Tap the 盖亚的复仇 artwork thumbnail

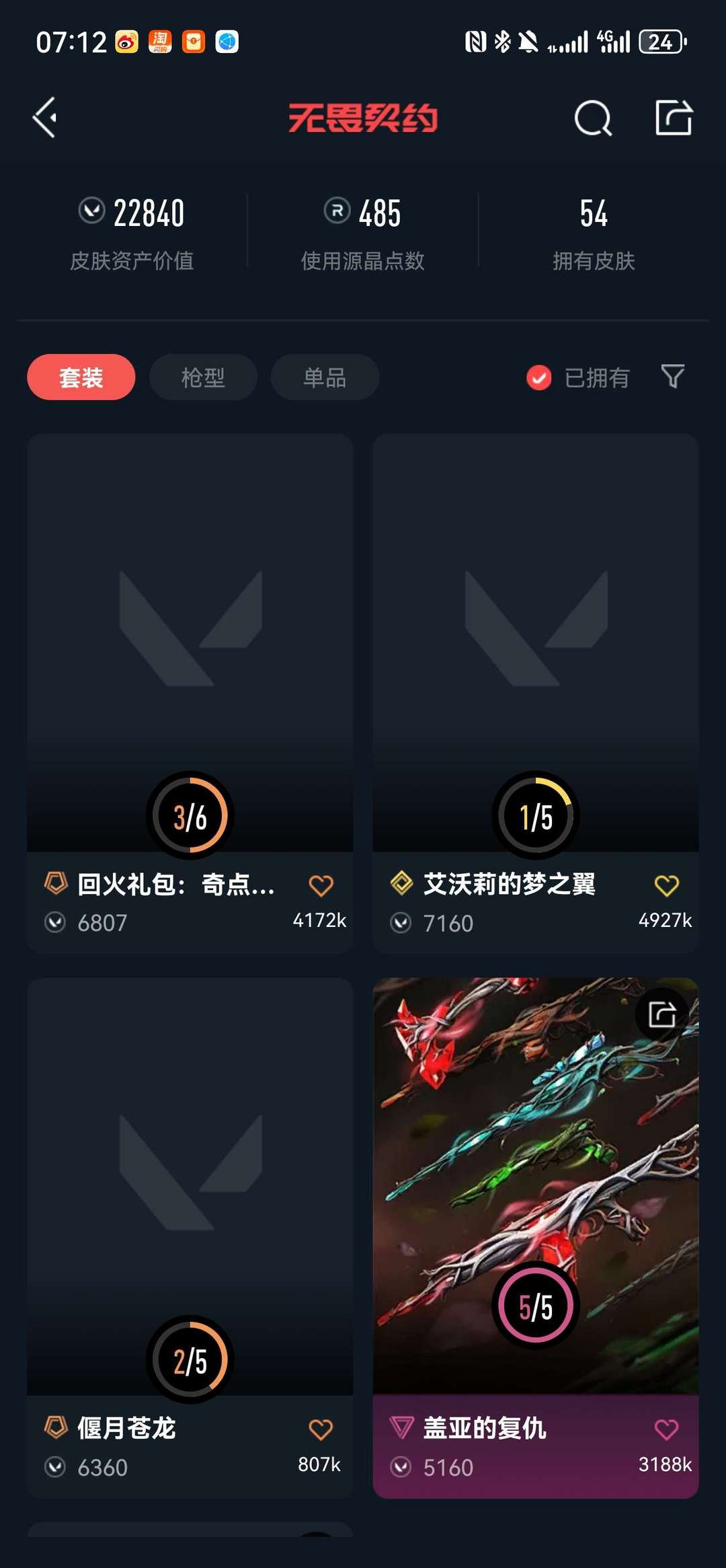click(x=534, y=1144)
